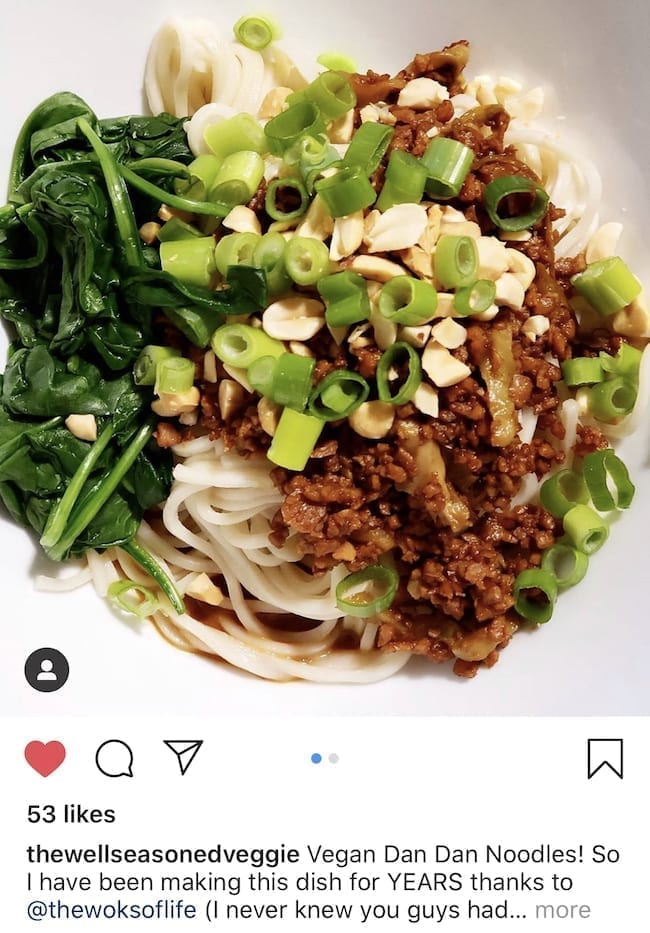
Task: Unlike the post via the red heart
Action: (x=45, y=759)
